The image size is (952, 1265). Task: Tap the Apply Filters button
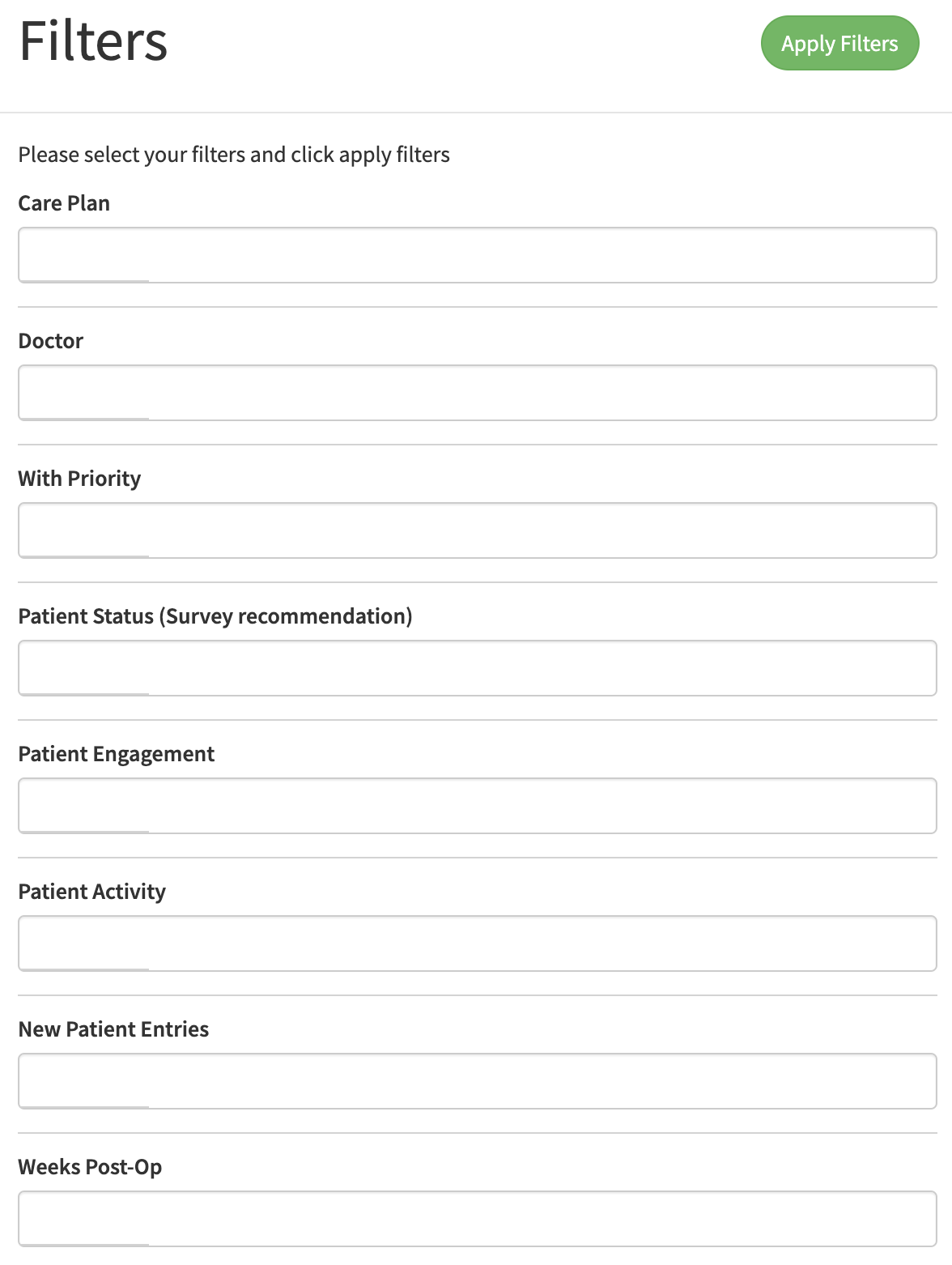coord(839,44)
